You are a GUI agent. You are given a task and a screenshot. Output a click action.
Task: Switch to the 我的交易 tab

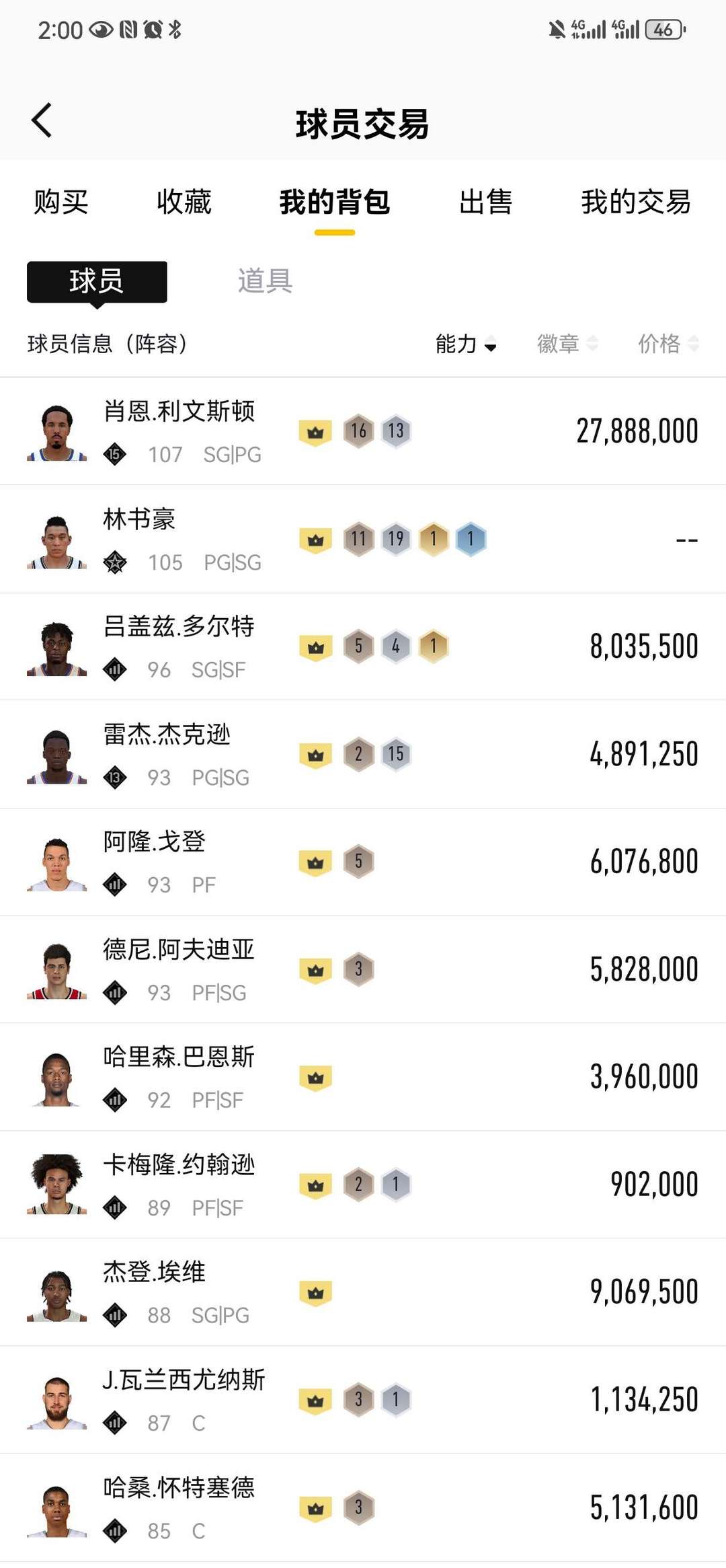coord(636,202)
